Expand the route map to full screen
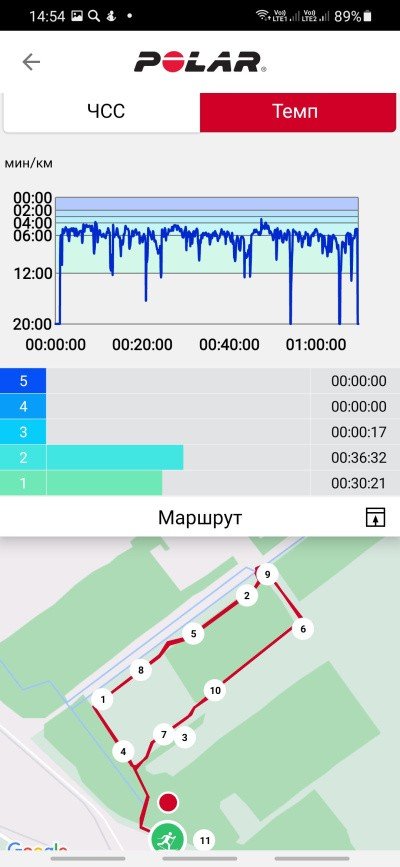400x867 pixels. pos(375,518)
